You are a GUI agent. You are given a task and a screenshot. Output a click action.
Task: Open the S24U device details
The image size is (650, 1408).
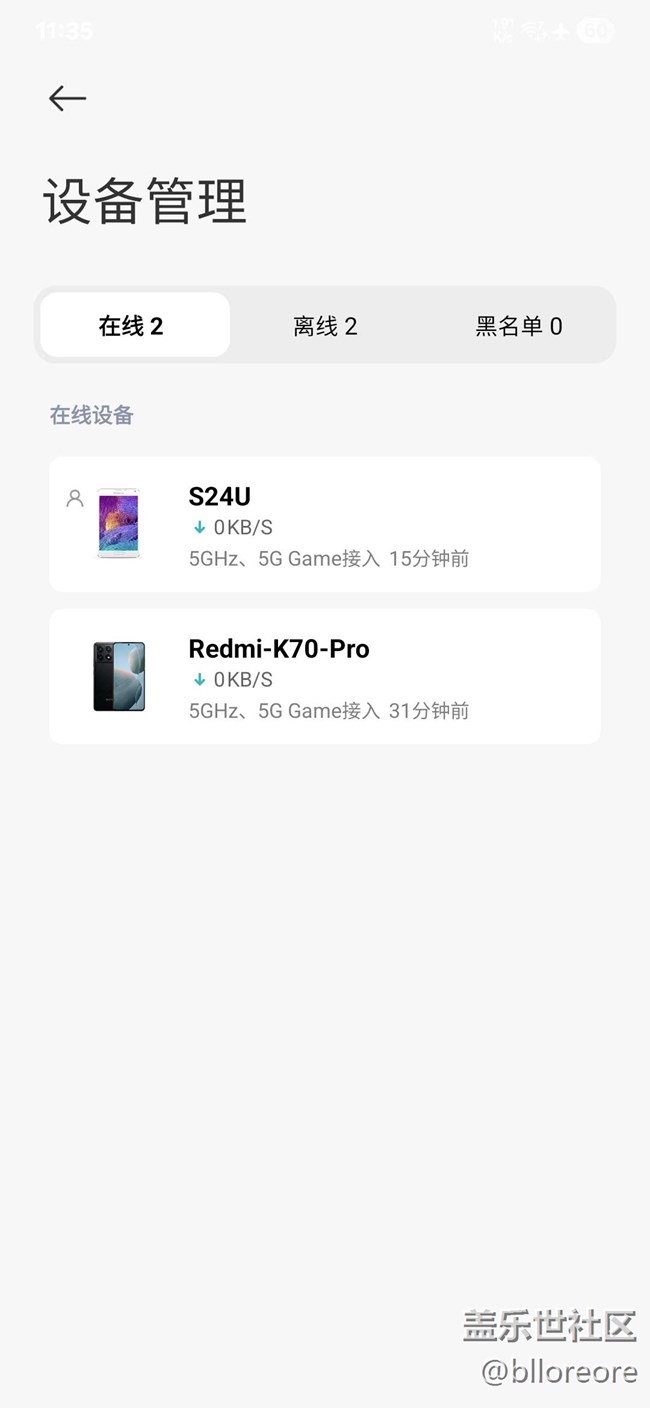point(324,524)
